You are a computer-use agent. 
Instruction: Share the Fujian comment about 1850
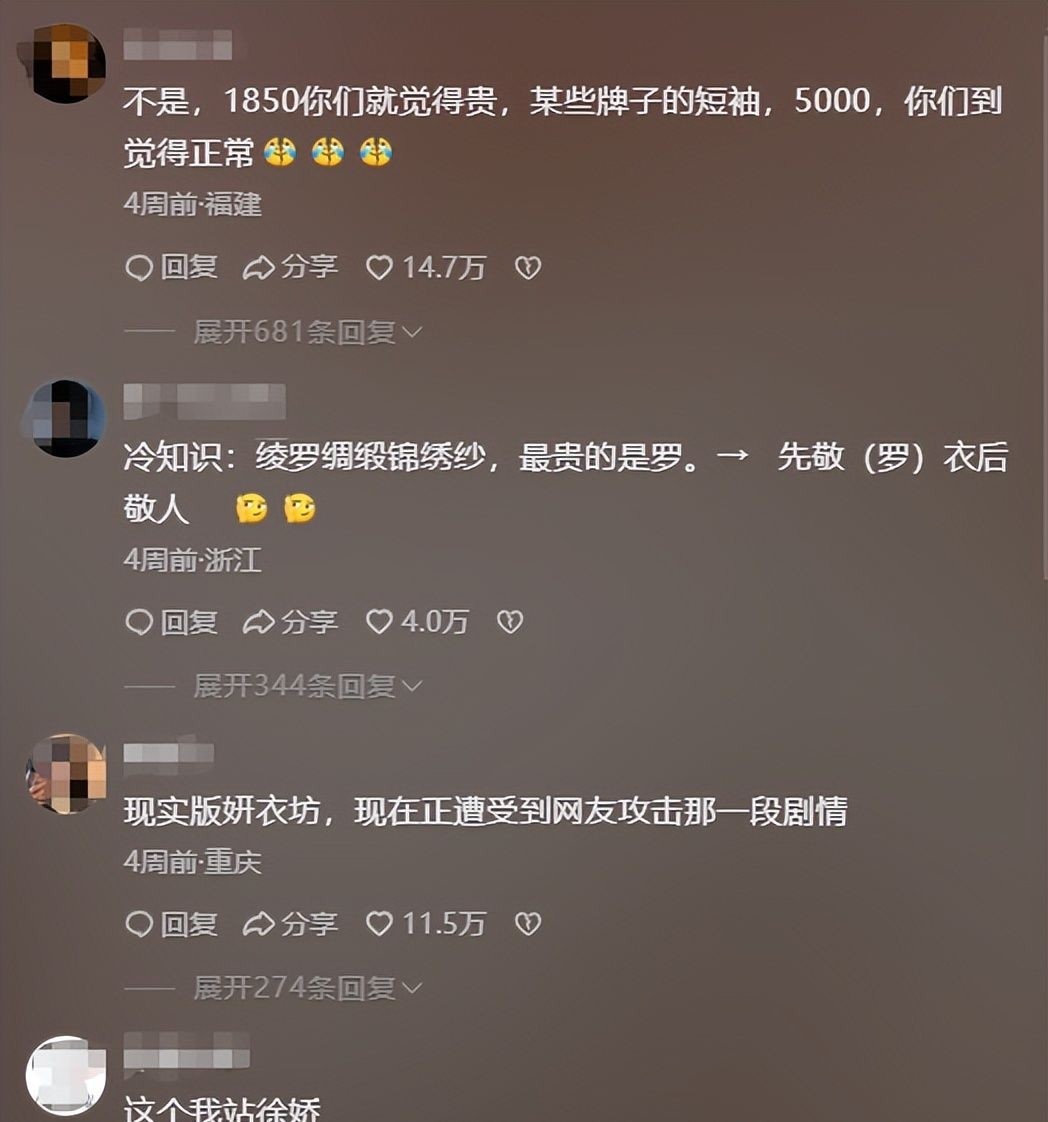(x=290, y=267)
